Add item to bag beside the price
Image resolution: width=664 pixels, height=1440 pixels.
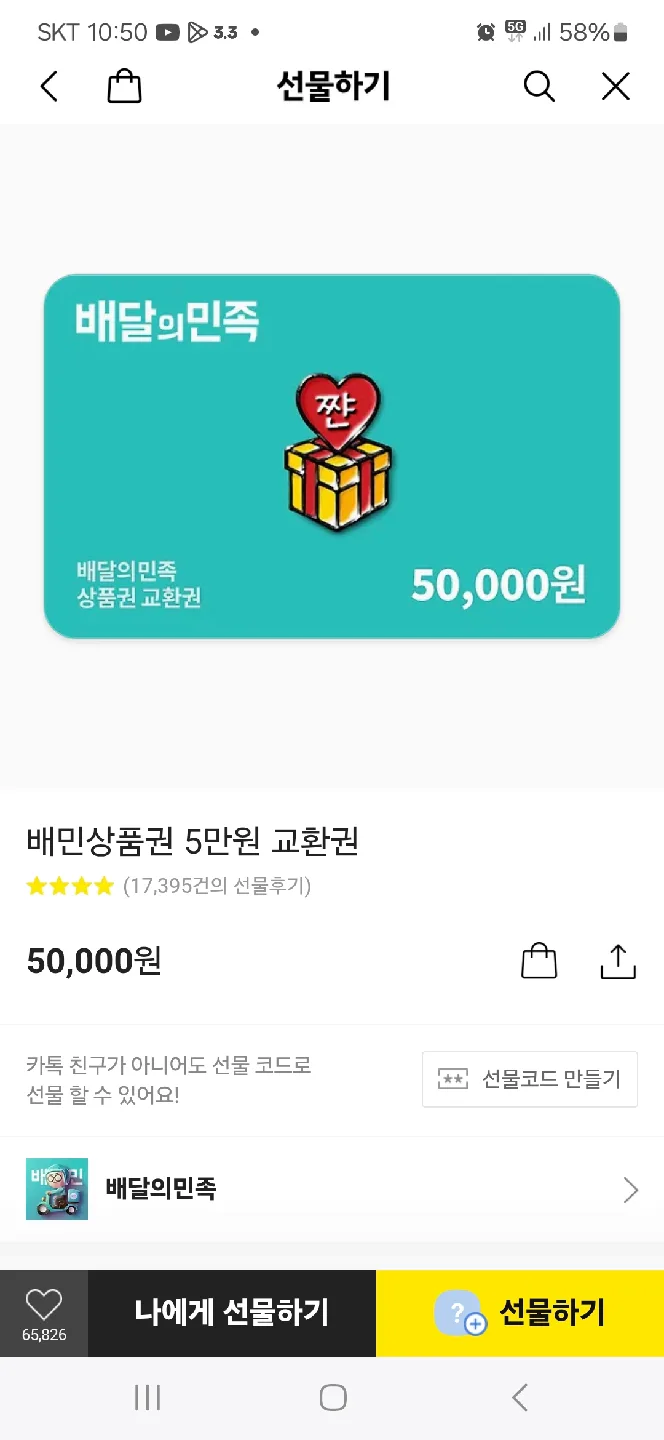(x=539, y=961)
